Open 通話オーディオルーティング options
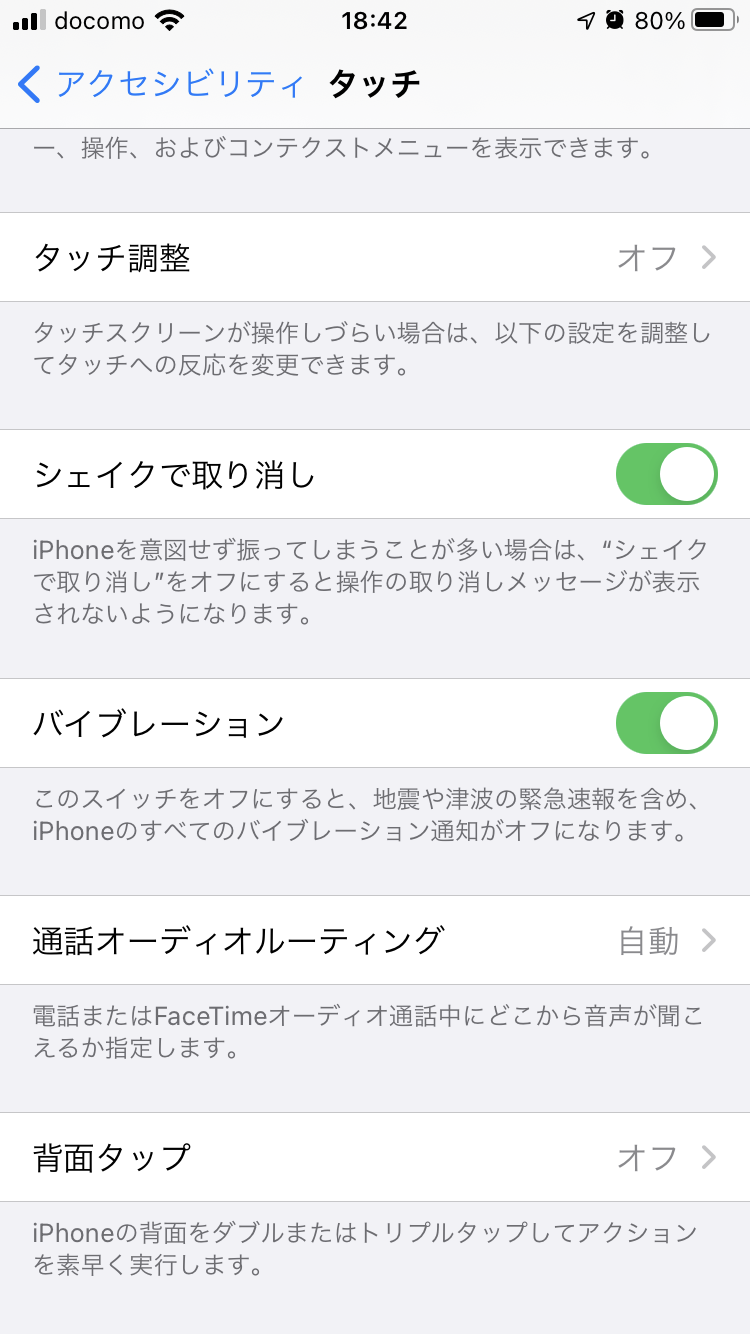 [375, 941]
